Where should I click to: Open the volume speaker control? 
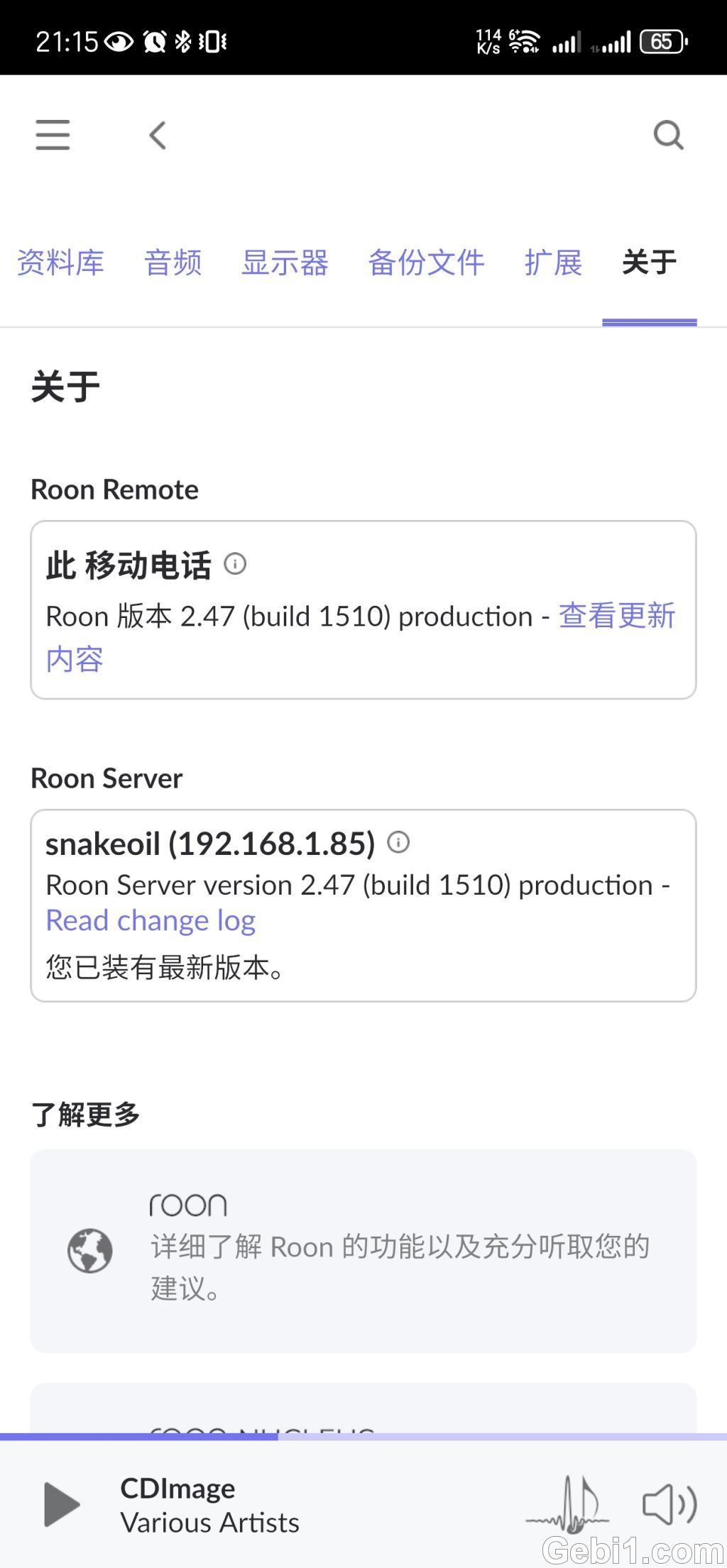pos(669,1504)
